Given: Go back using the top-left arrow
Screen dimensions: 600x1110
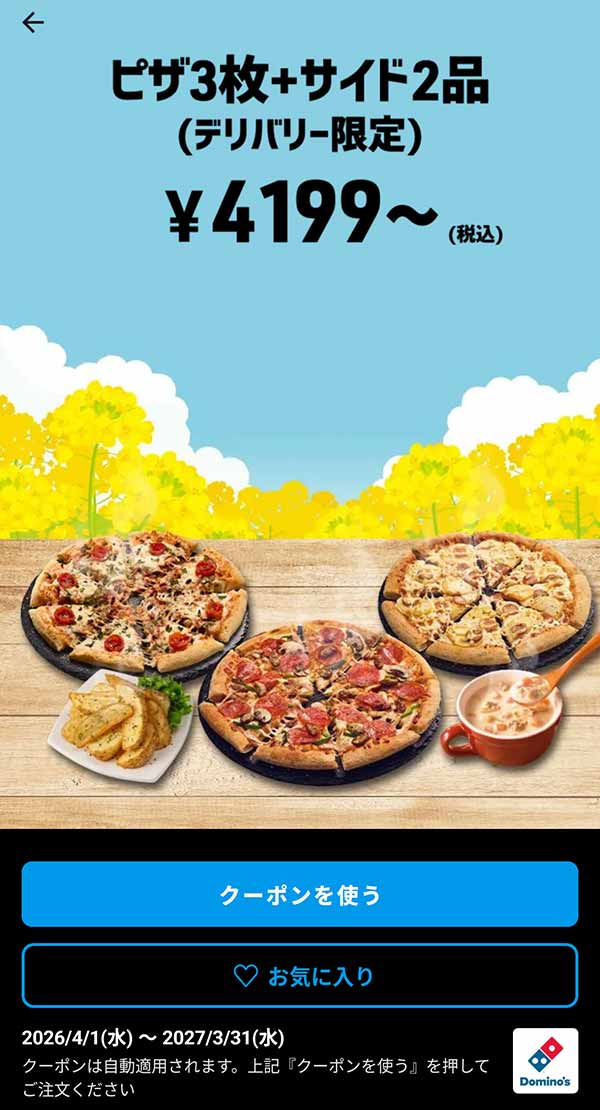Looking at the screenshot, I should pyautogui.click(x=33, y=22).
